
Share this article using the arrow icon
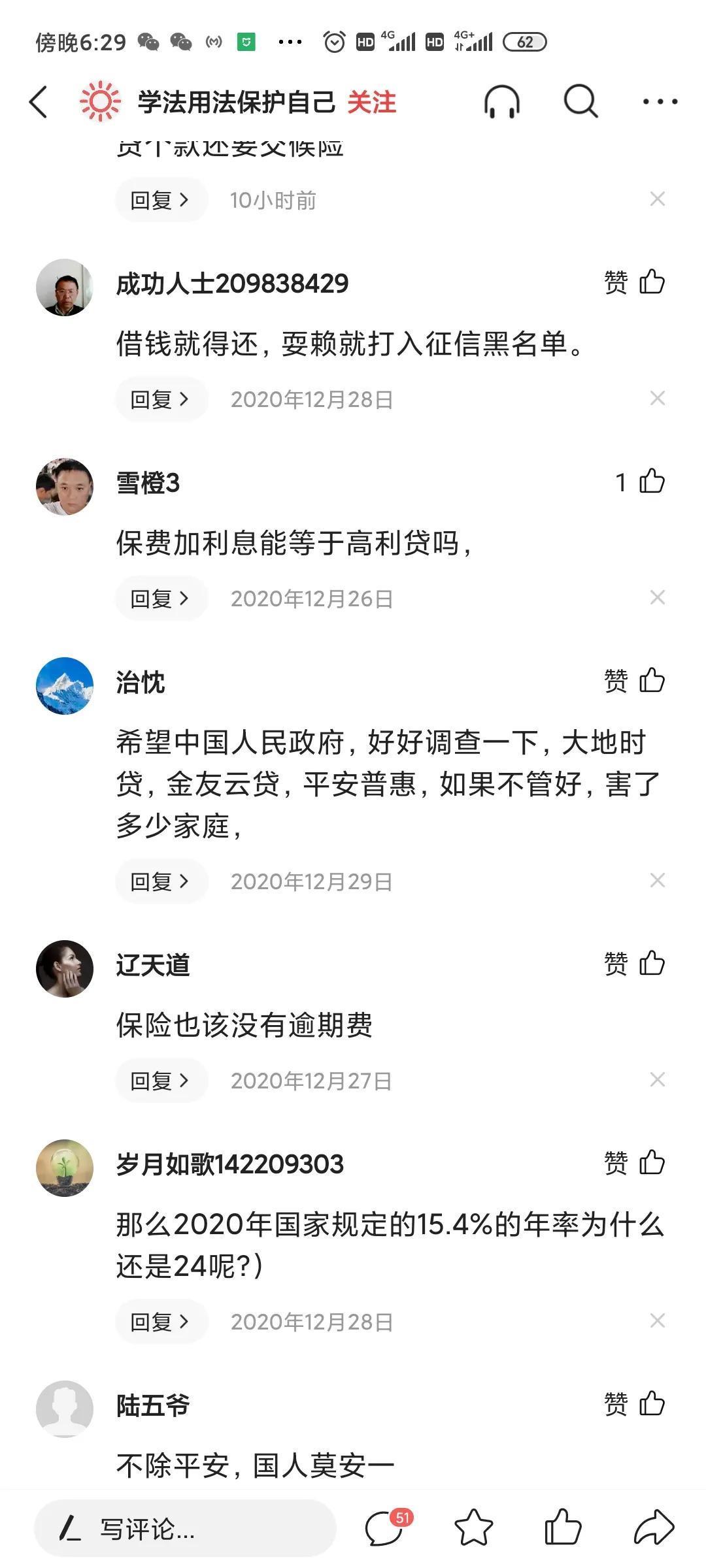(654, 1527)
